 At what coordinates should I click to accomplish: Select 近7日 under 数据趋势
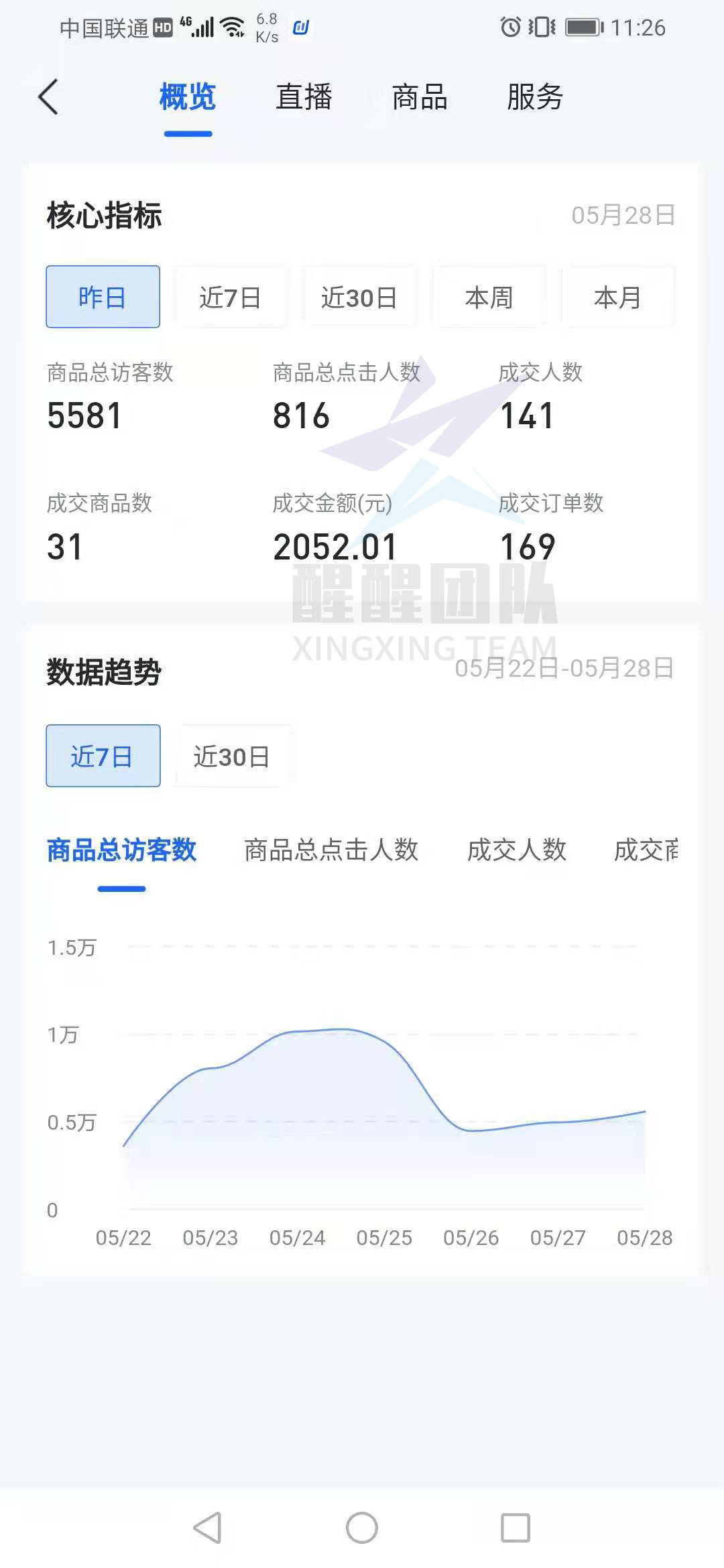click(x=103, y=757)
